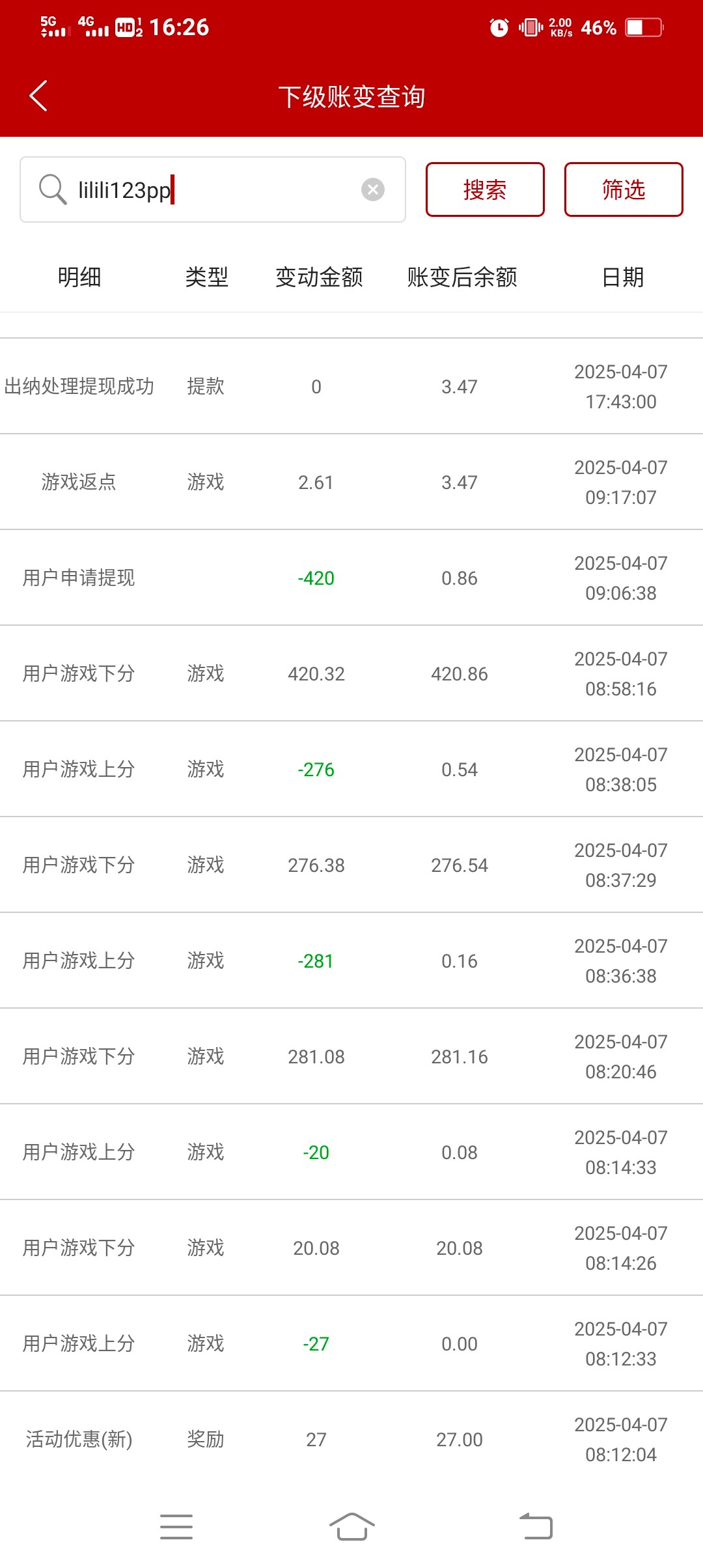This screenshot has height=1568, width=703.
Task: Return to the phone's home screen
Action: [352, 1527]
